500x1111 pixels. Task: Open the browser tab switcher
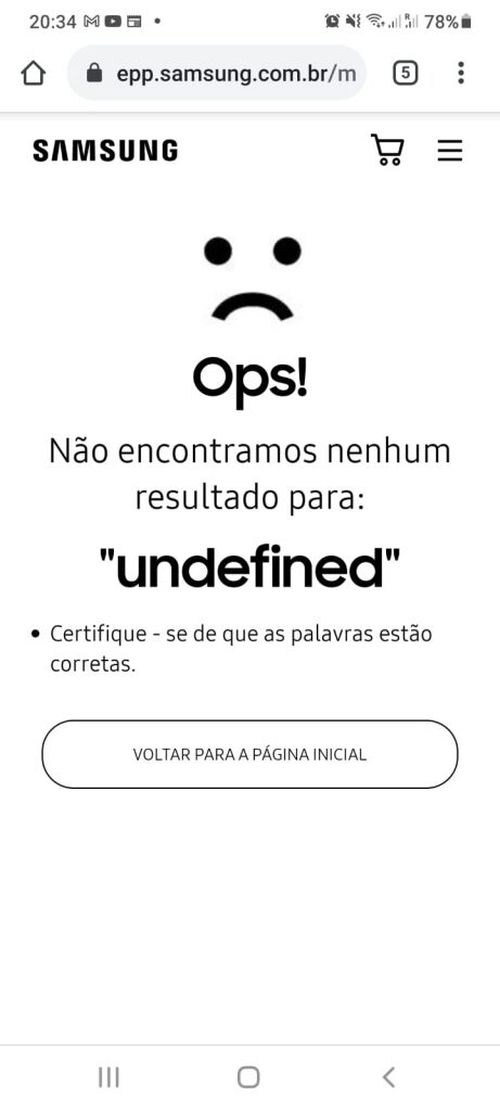(405, 73)
